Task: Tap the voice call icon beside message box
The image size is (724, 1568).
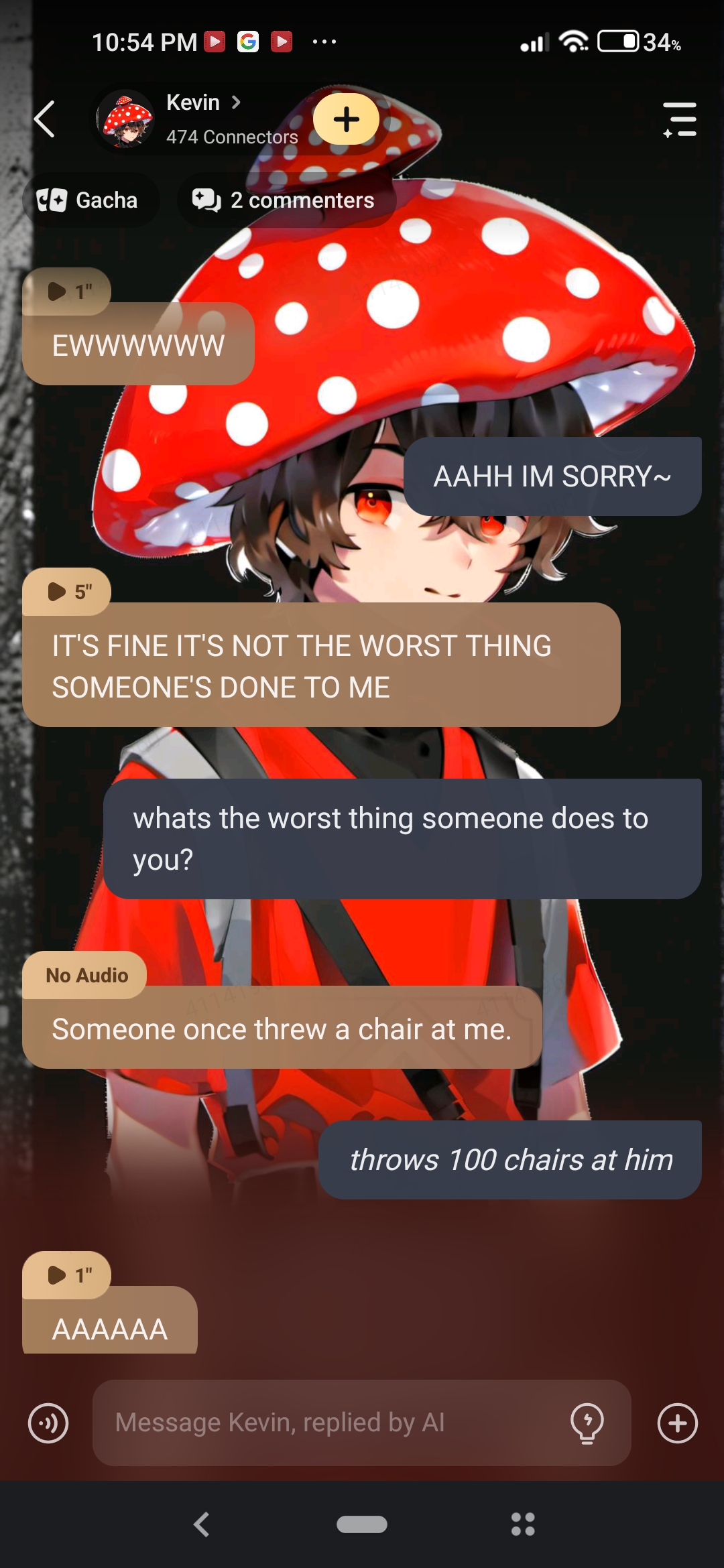Action: point(48,1423)
